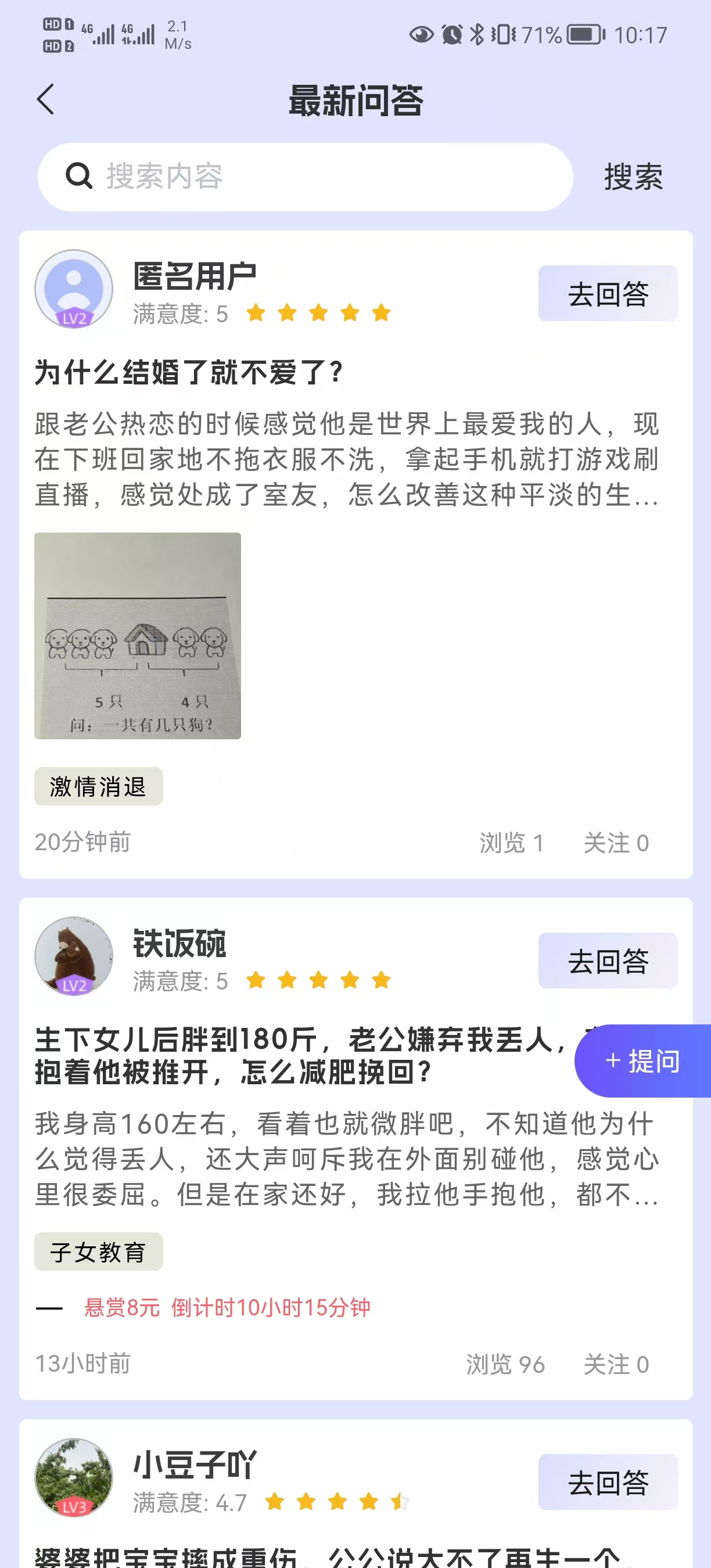Open the dog-counting math picture attachment
Image resolution: width=711 pixels, height=1568 pixels.
[x=138, y=636]
